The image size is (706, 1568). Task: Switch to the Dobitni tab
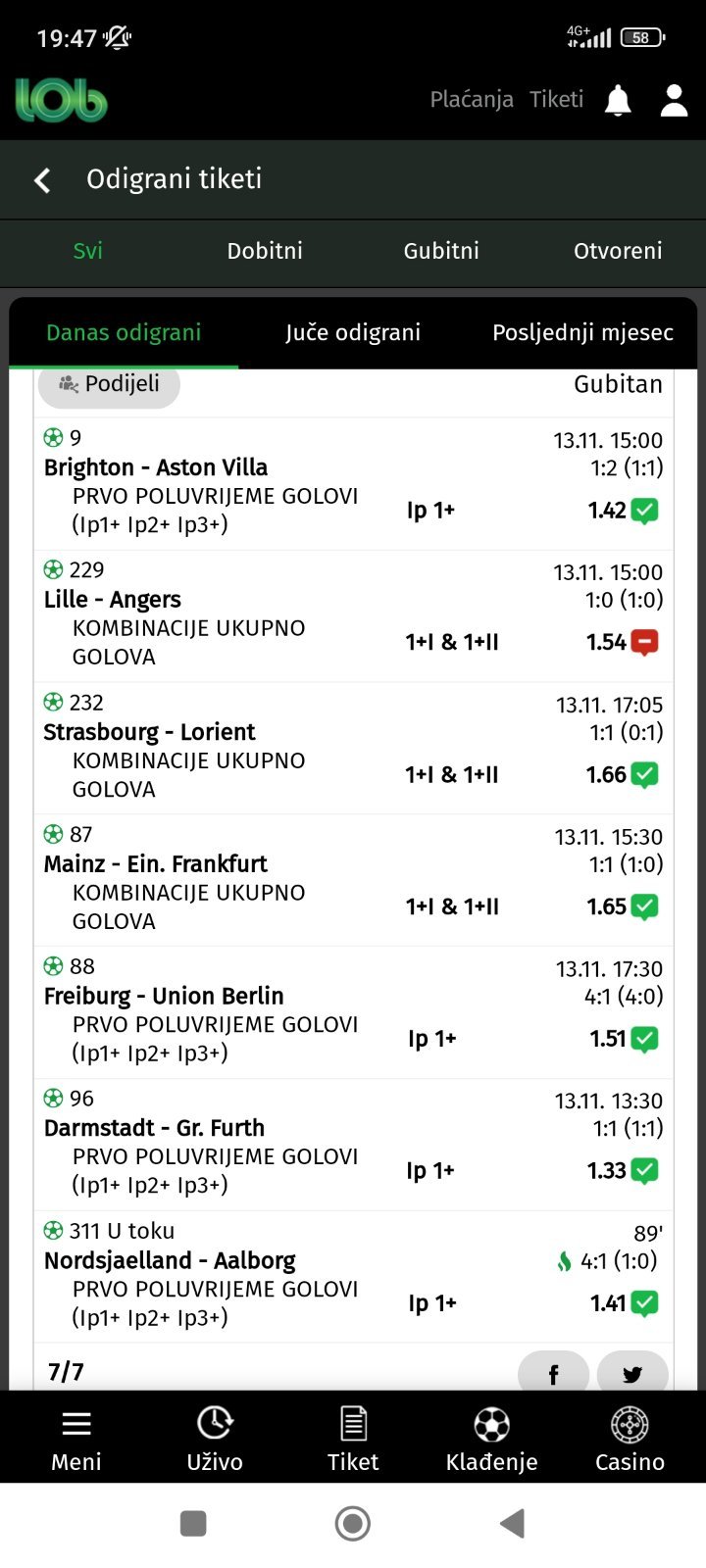coord(265,251)
